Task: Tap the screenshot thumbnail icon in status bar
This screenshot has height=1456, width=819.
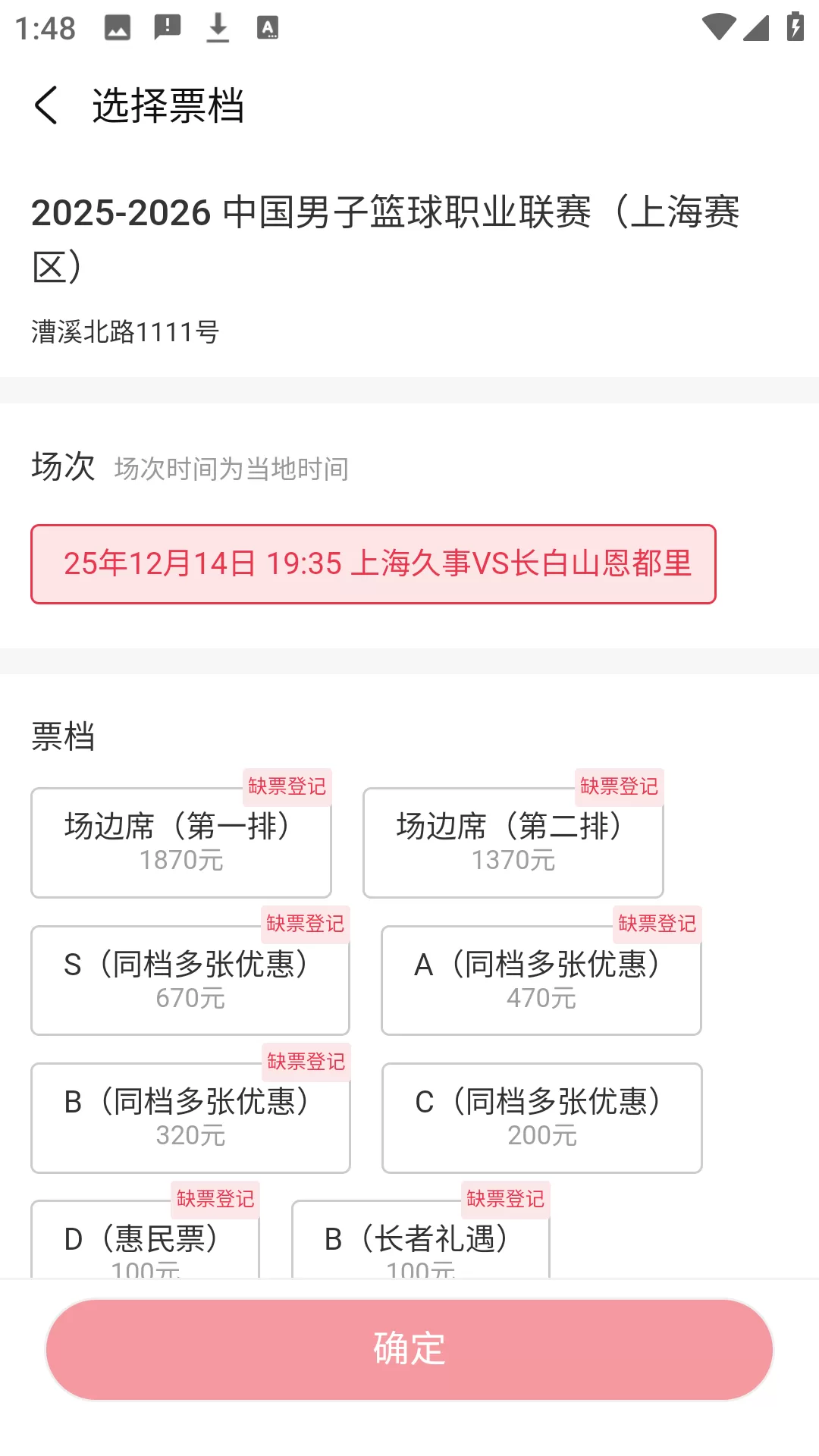Action: [118, 28]
